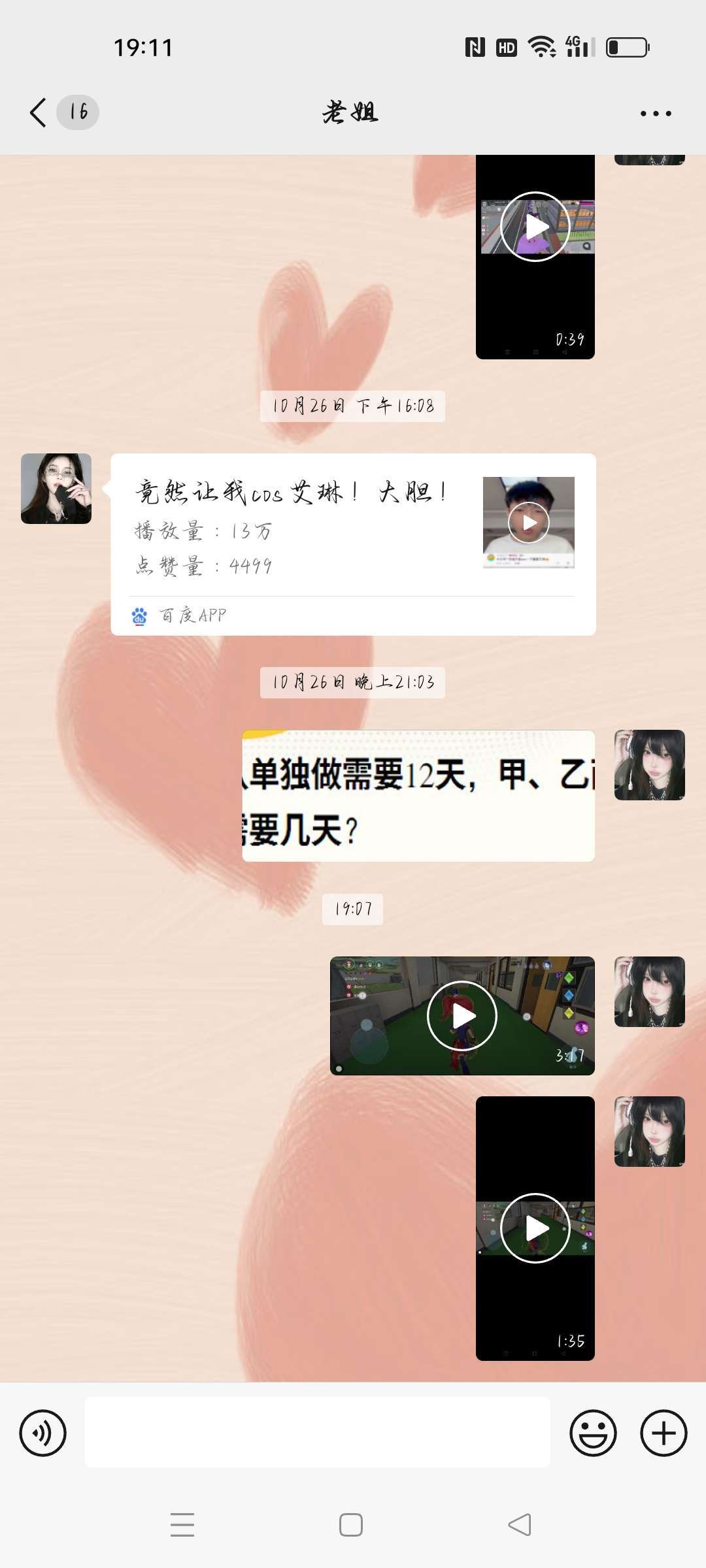This screenshot has height=1568, width=706.
Task: Switch to voice message input
Action: tap(42, 1433)
